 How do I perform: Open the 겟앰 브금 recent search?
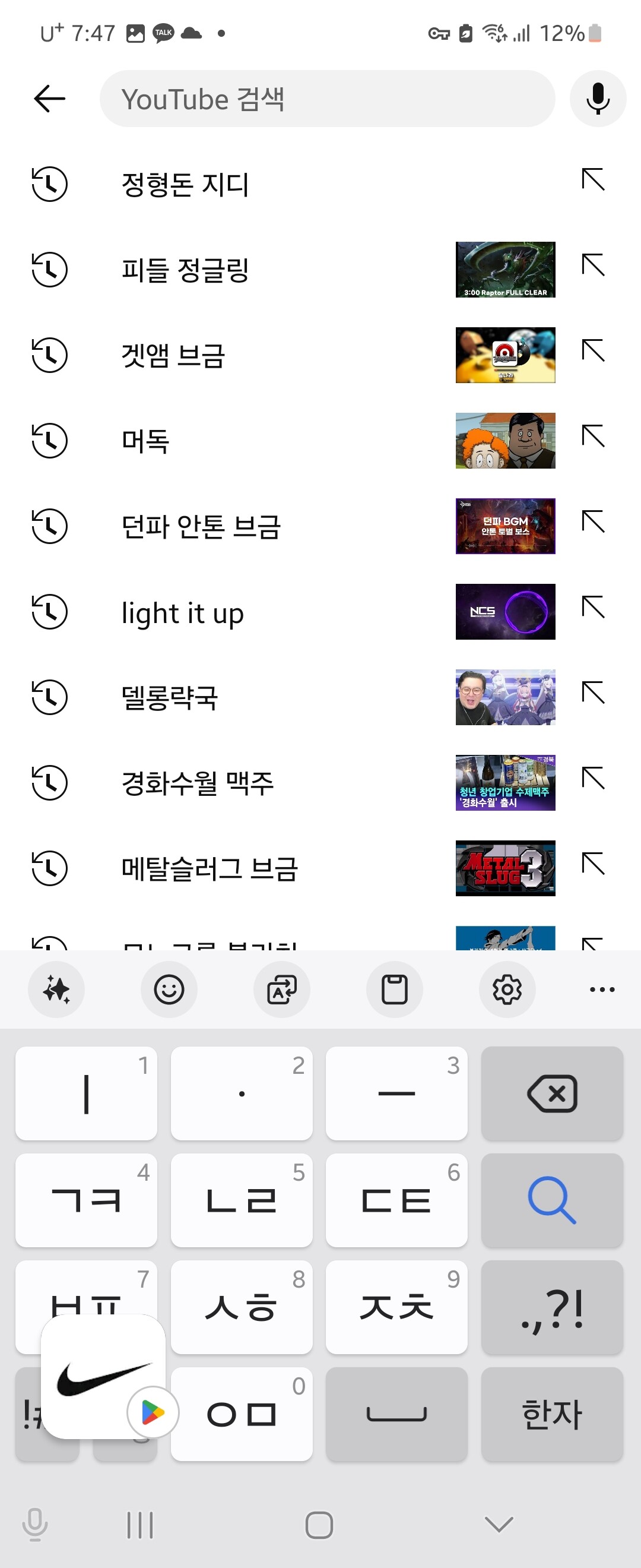[x=173, y=355]
